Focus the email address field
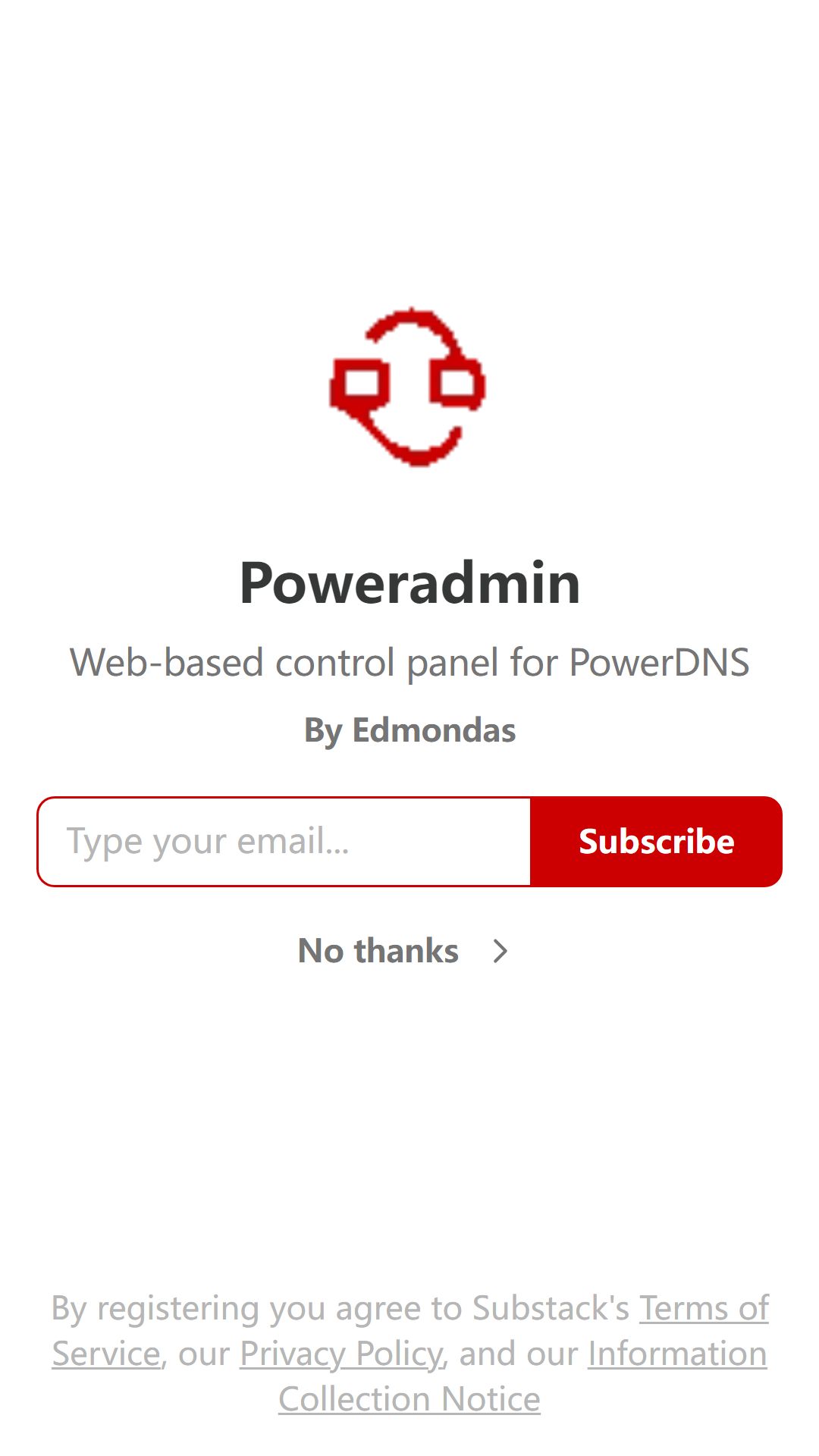The image size is (819, 1456). [284, 842]
